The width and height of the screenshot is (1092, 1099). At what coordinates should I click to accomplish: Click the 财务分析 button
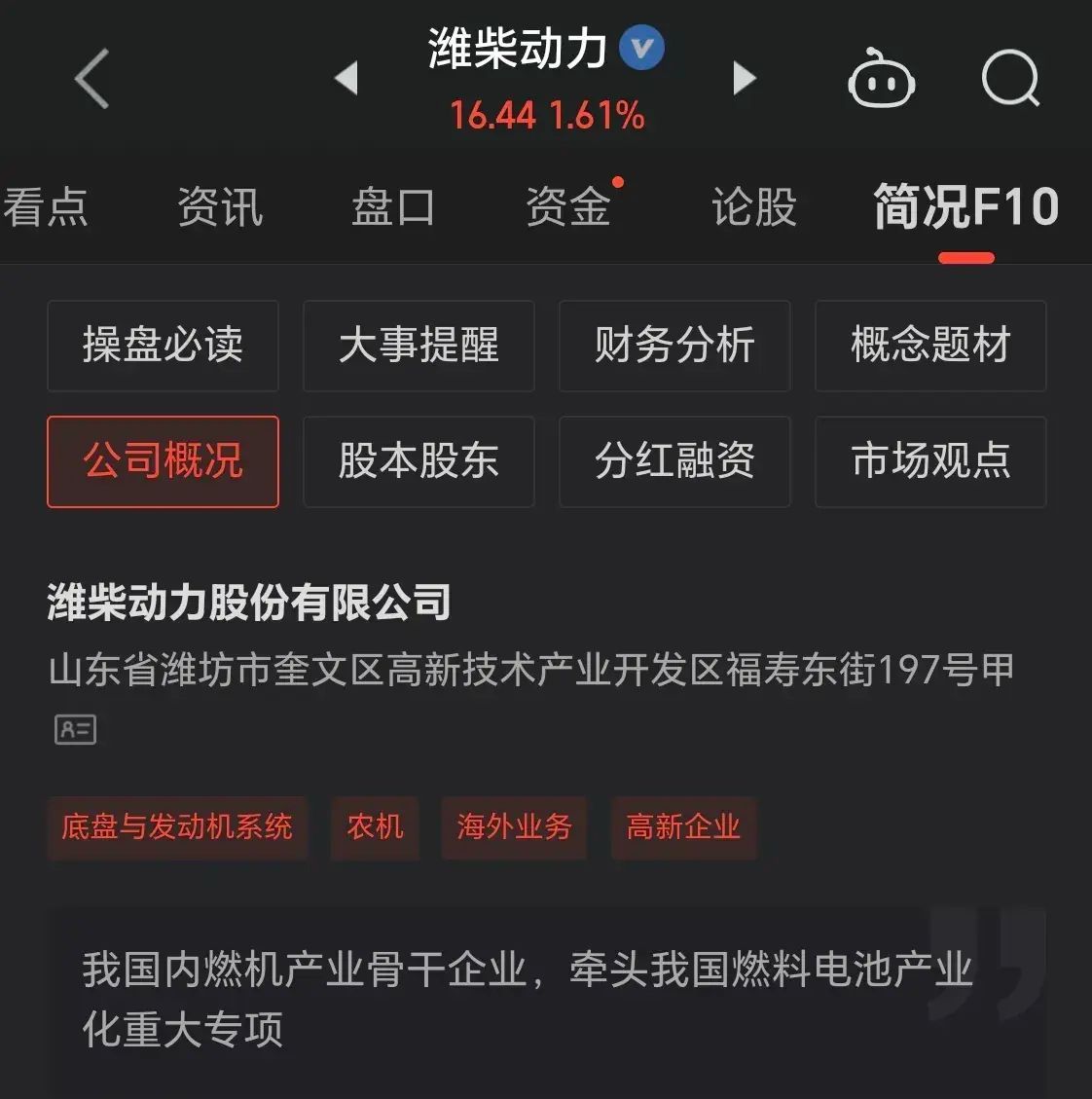674,347
